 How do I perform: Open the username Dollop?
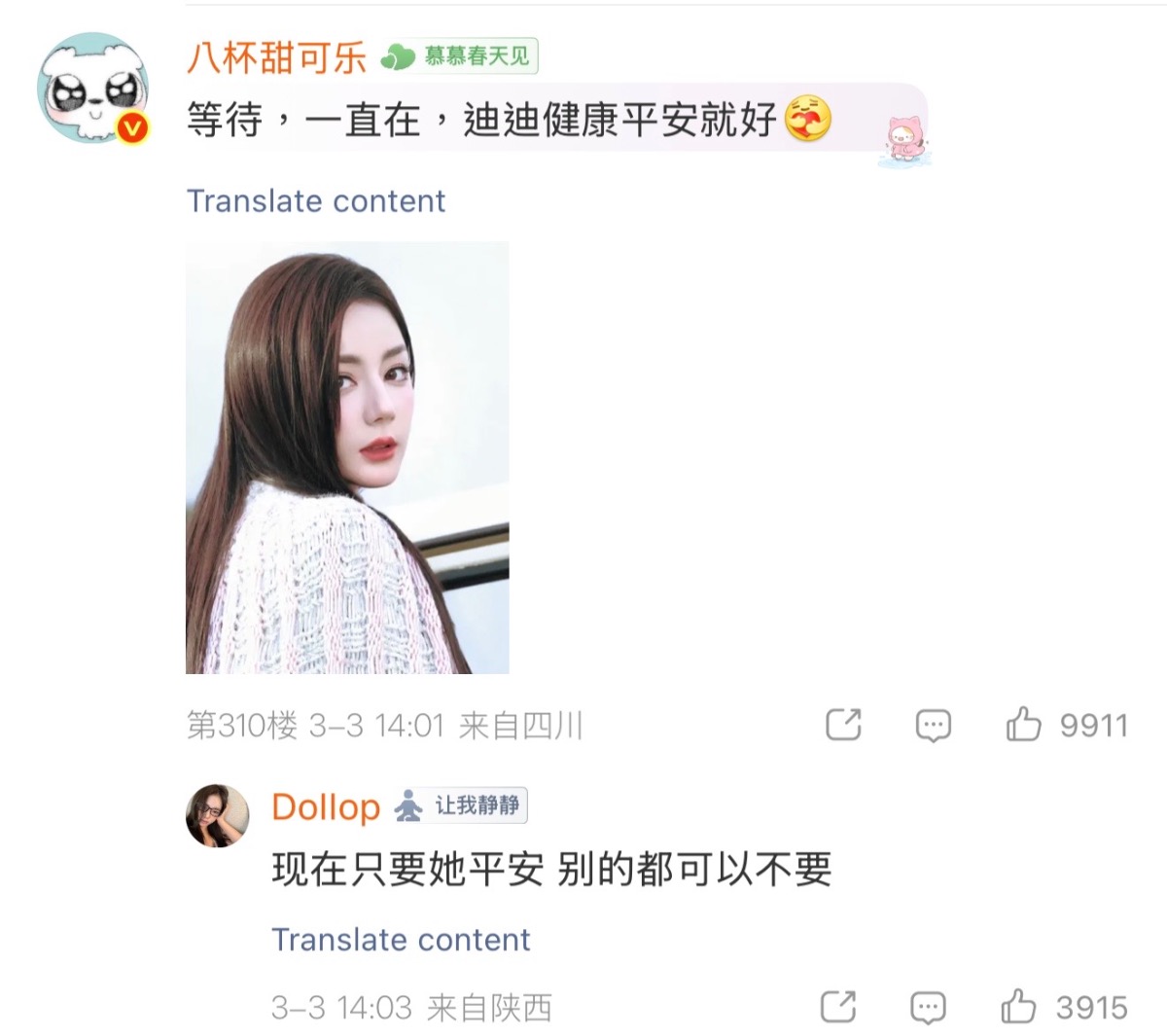pyautogui.click(x=326, y=806)
